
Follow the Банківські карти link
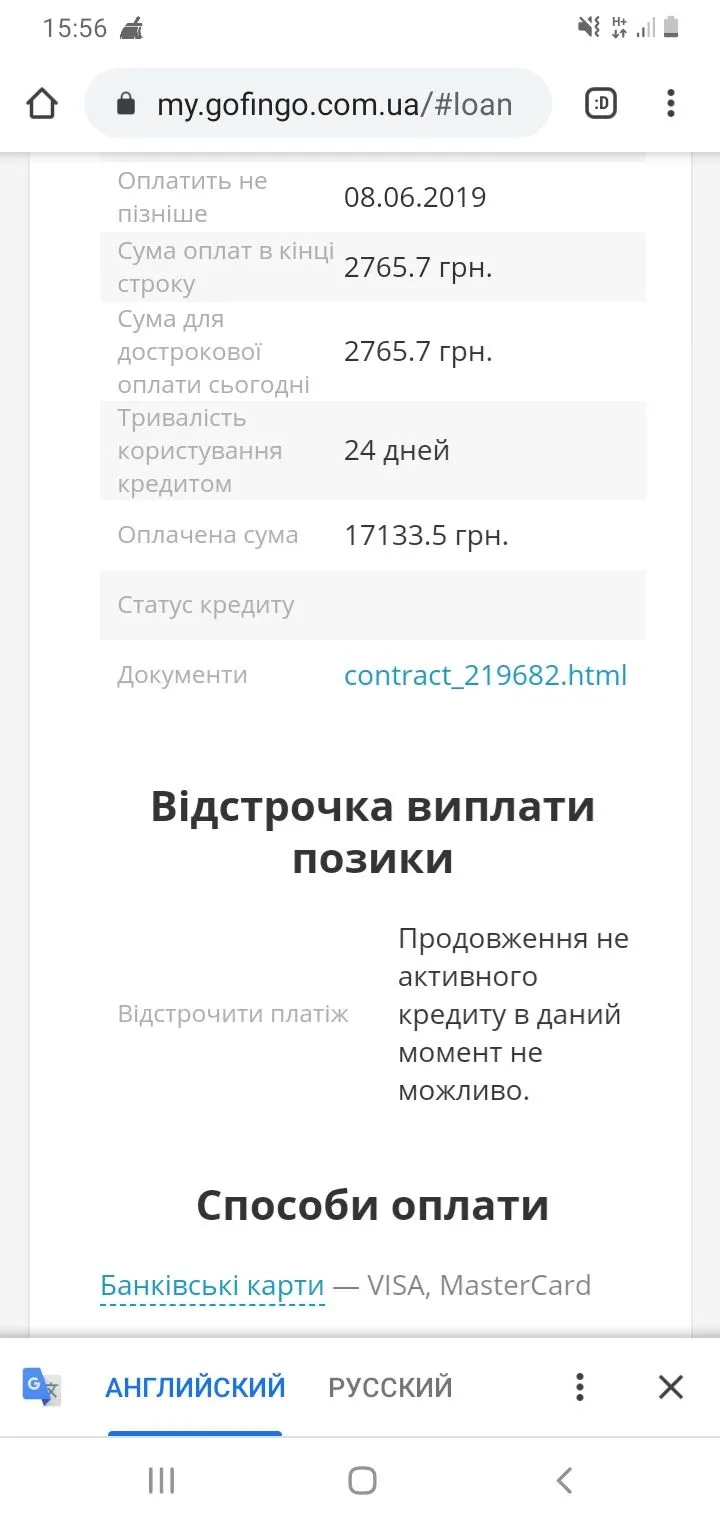point(212,1285)
